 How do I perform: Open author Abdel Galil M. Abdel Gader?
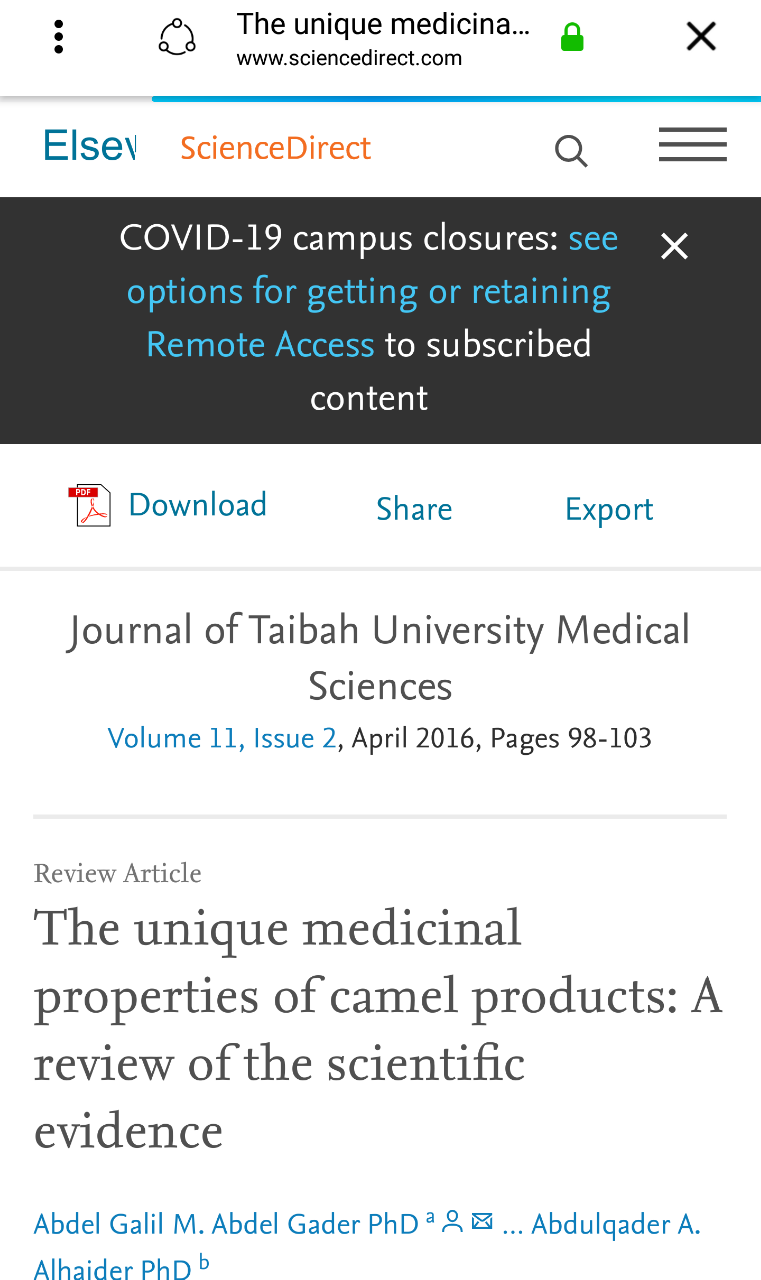coord(226,1225)
